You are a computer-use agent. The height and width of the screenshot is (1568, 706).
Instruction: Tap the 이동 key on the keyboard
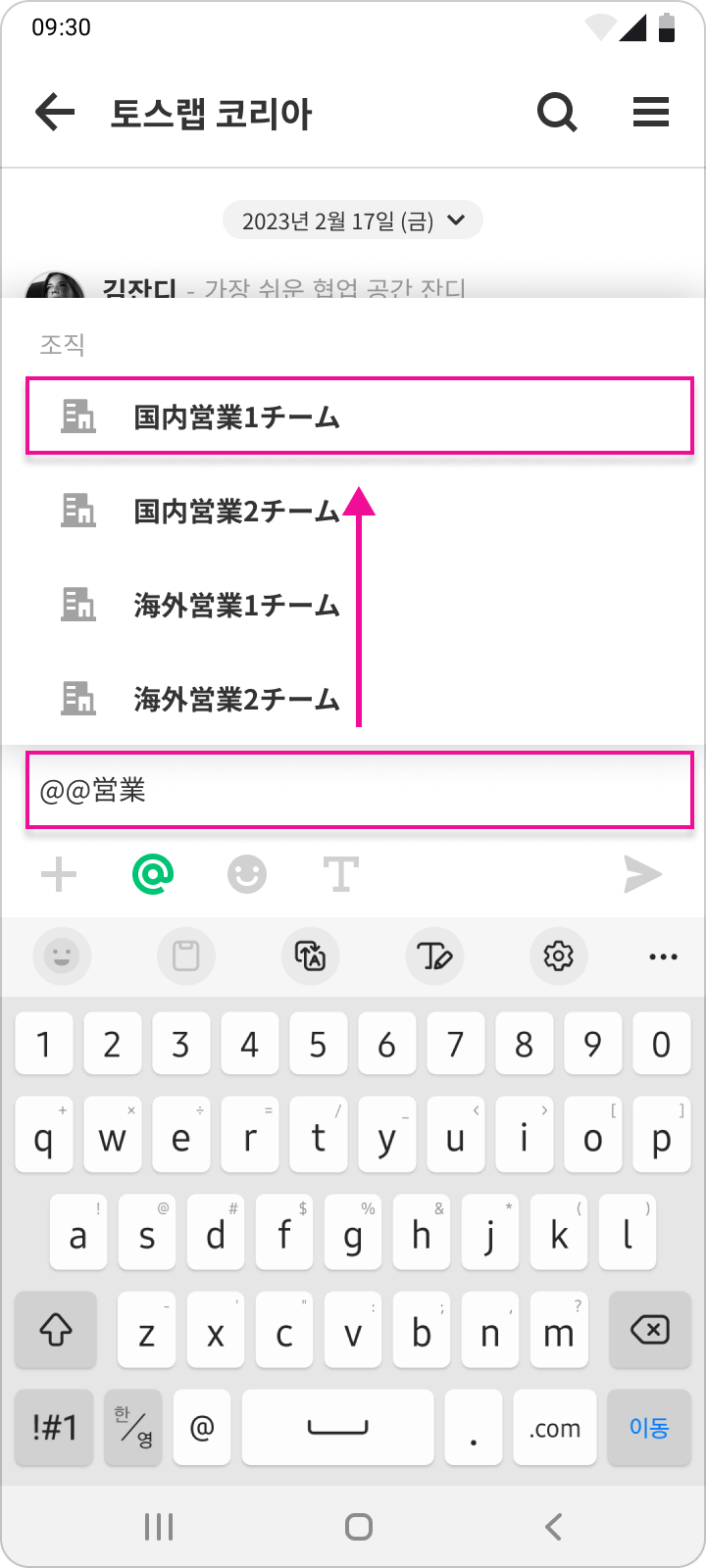tap(648, 1427)
